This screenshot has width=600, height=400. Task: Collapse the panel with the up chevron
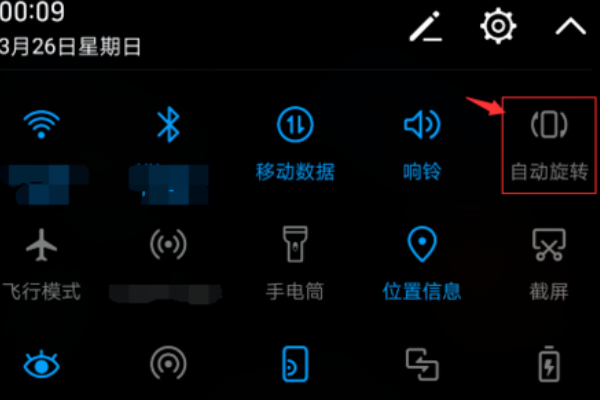coord(571,26)
